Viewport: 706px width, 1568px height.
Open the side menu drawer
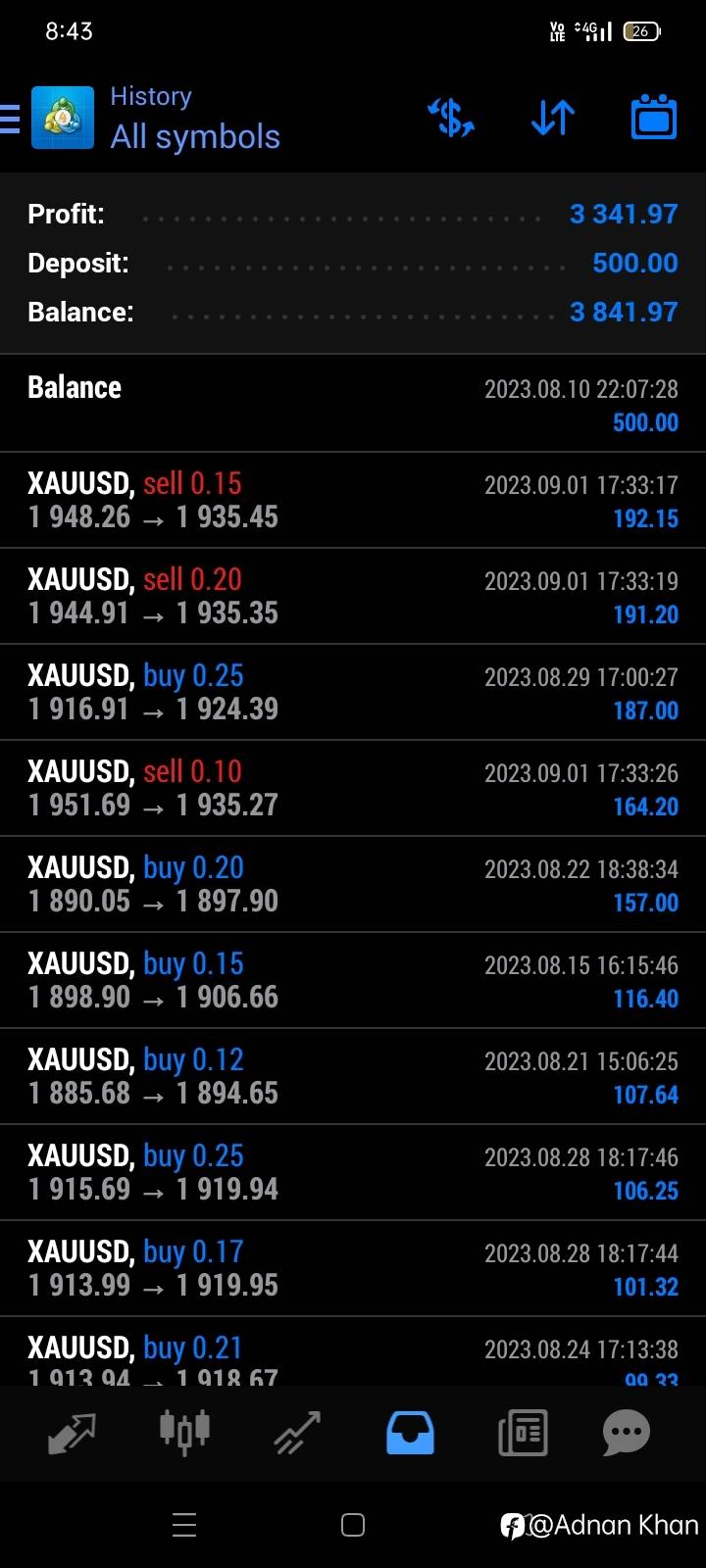pos(12,119)
